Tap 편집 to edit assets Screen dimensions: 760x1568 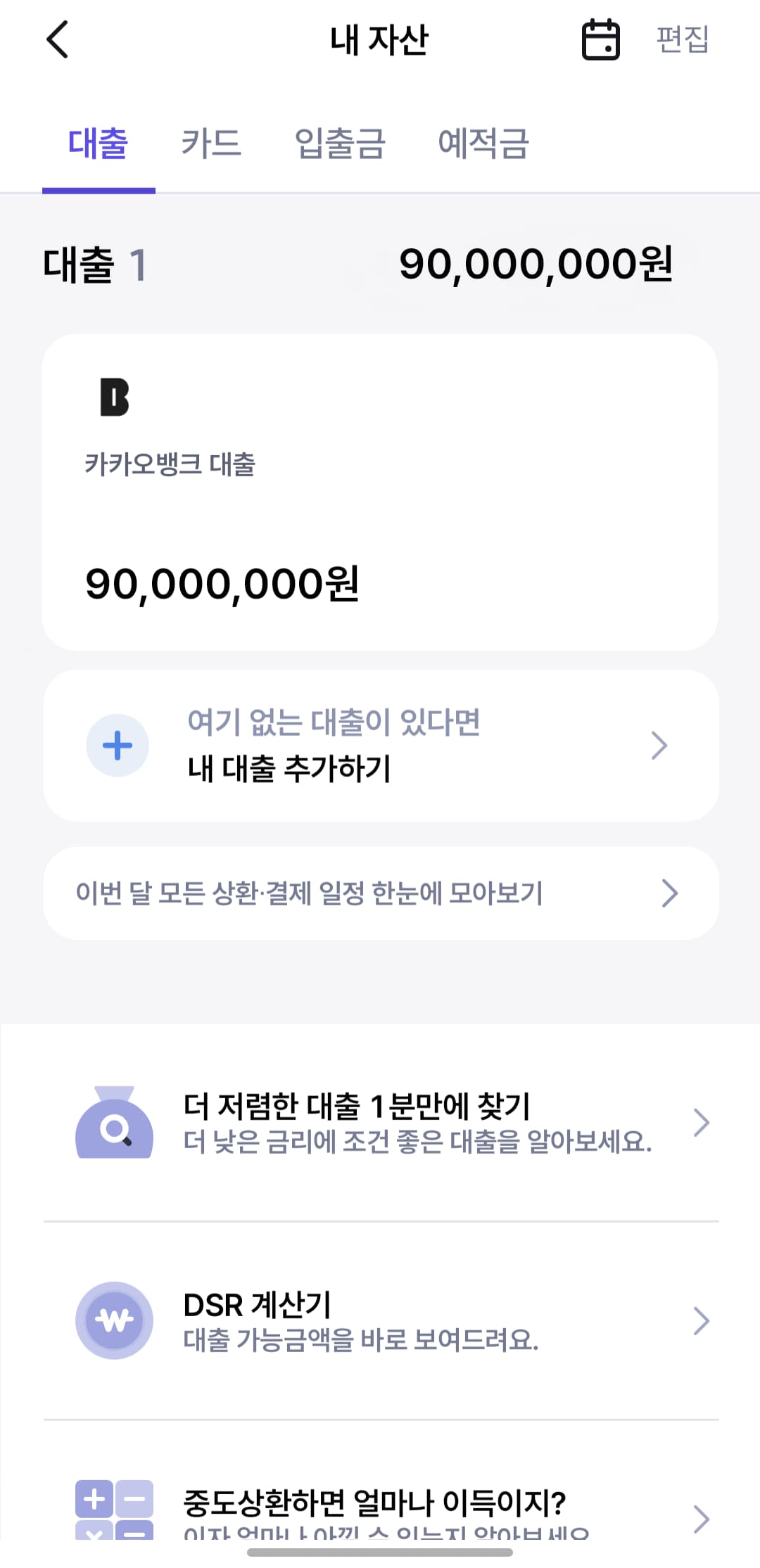pyautogui.click(x=682, y=40)
